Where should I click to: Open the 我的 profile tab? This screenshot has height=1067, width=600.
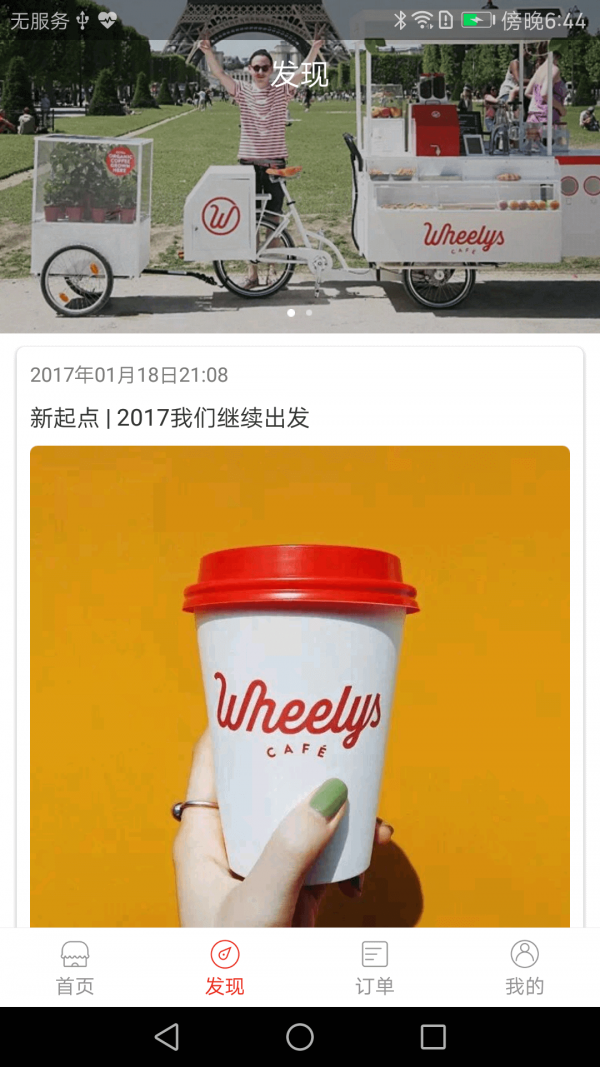click(524, 967)
